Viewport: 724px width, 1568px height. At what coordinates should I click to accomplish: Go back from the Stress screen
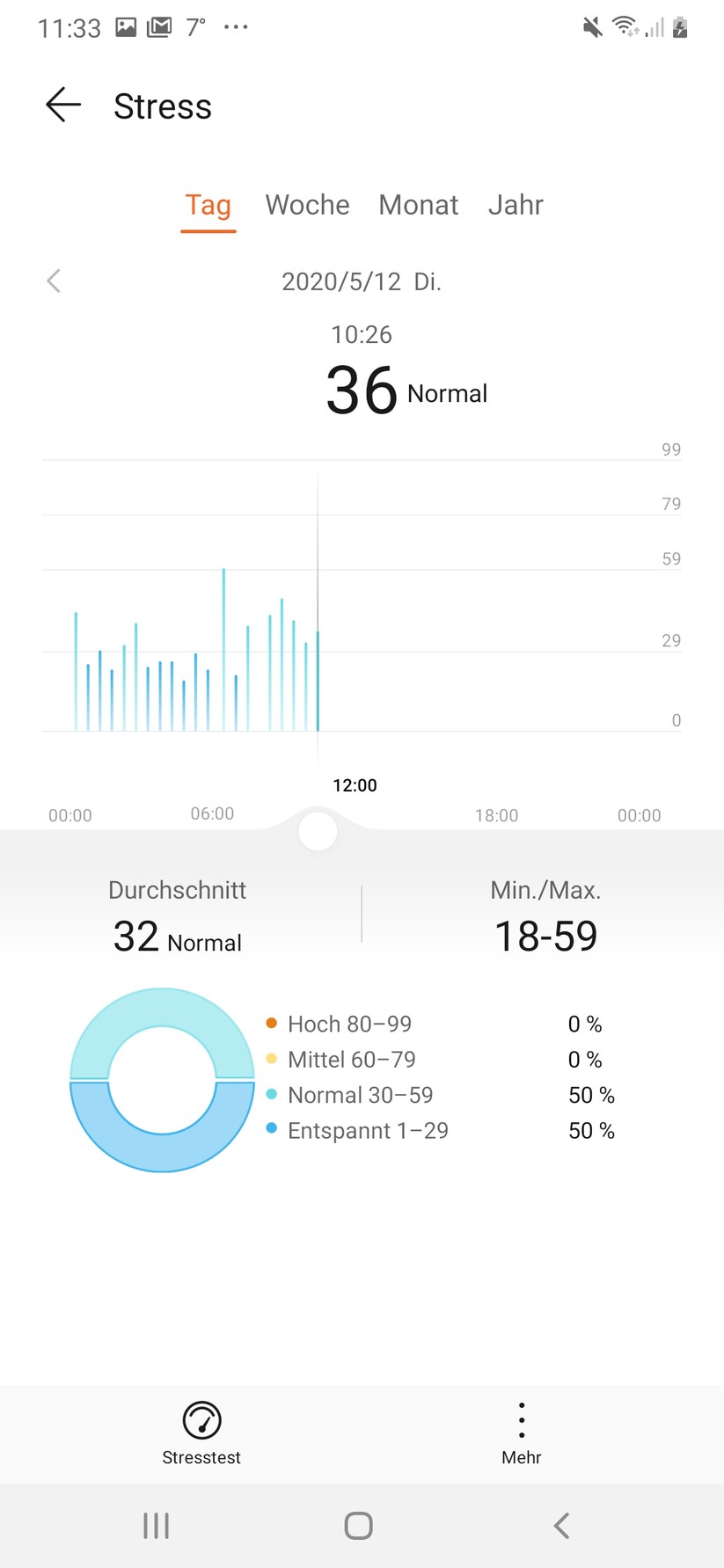(x=63, y=106)
